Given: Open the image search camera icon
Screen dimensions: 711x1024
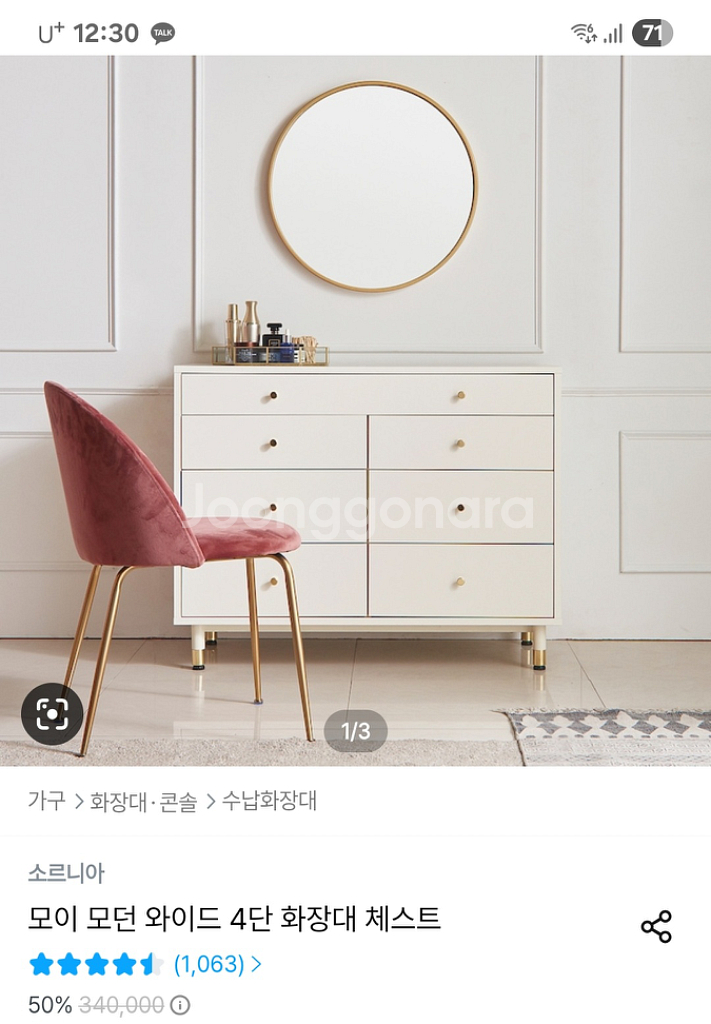Looking at the screenshot, I should pyautogui.click(x=52, y=714).
